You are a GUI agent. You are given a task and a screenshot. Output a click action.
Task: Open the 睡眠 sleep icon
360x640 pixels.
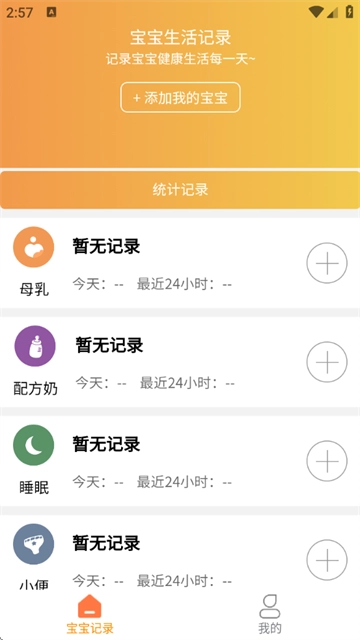33,445
